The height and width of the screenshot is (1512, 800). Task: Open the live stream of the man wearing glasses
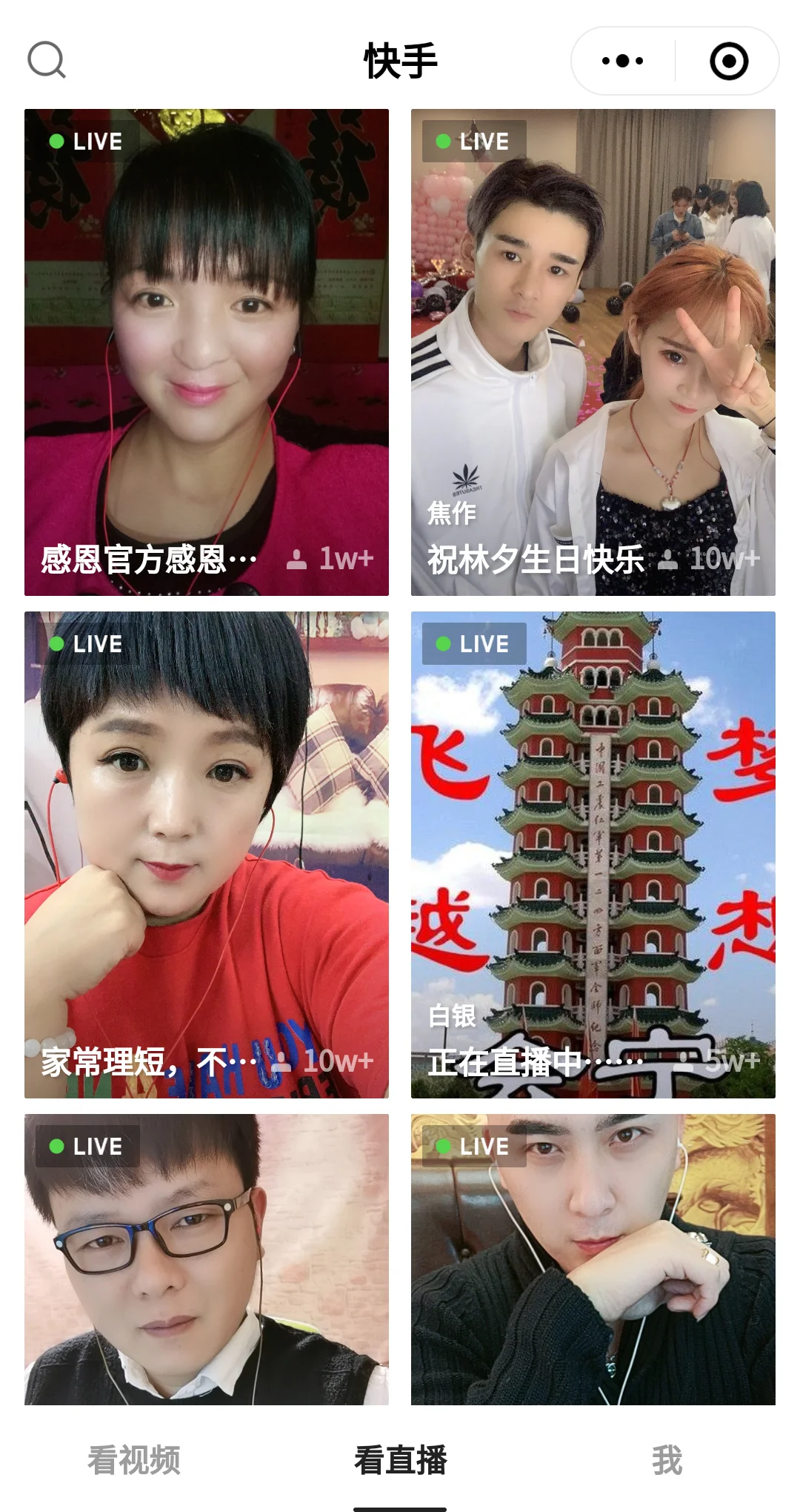point(207,1259)
